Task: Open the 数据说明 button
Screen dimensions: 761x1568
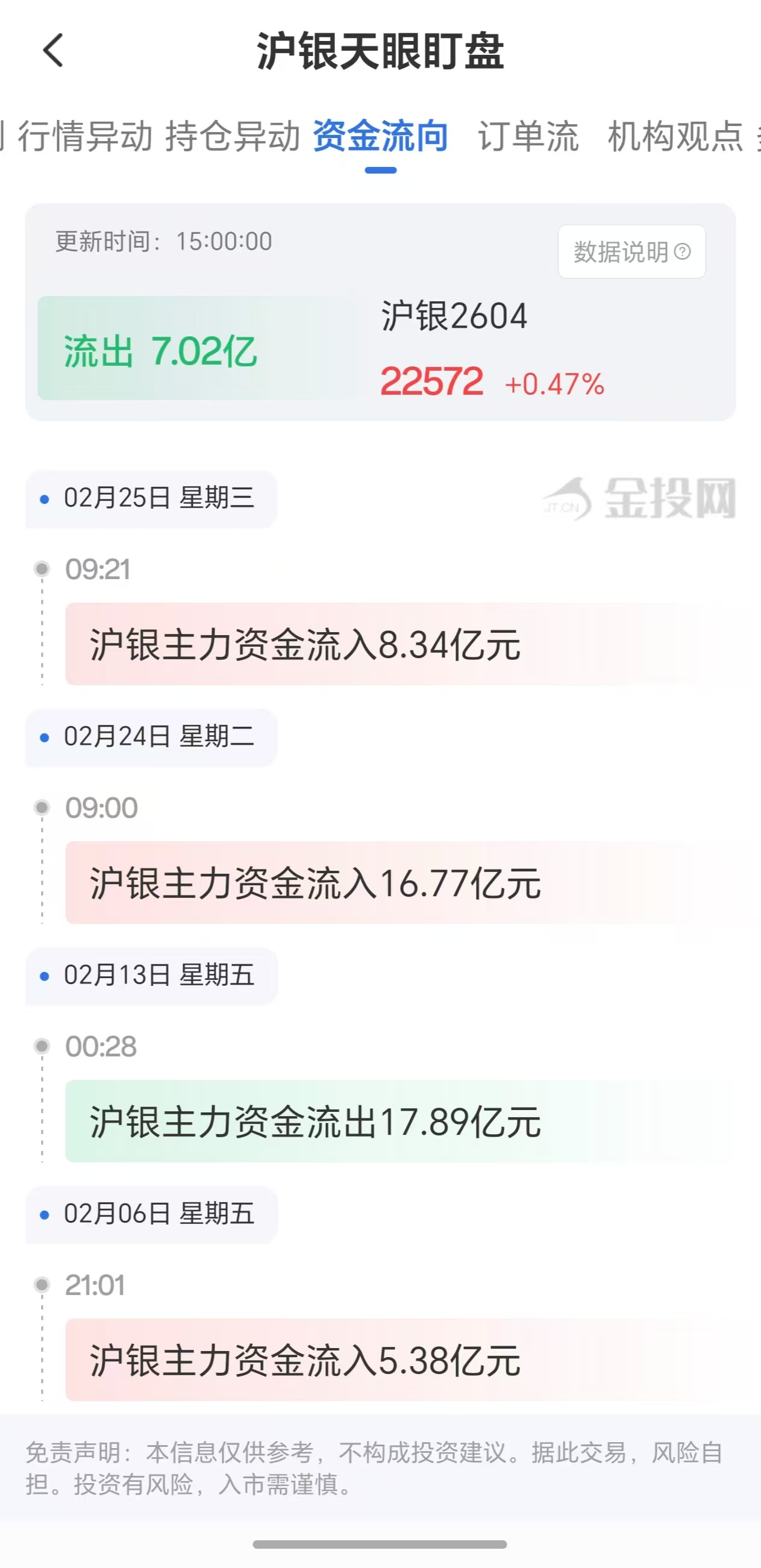Action: (x=631, y=251)
